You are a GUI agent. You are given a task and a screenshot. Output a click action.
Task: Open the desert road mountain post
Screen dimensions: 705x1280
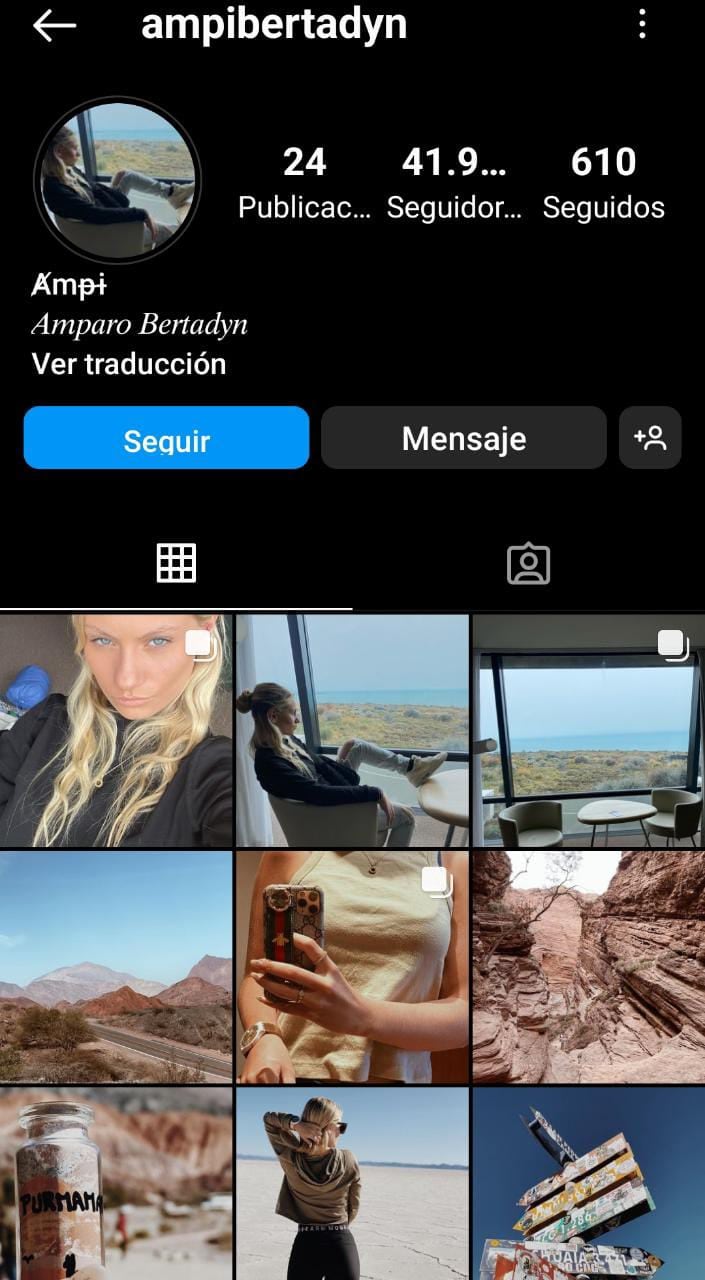point(116,967)
